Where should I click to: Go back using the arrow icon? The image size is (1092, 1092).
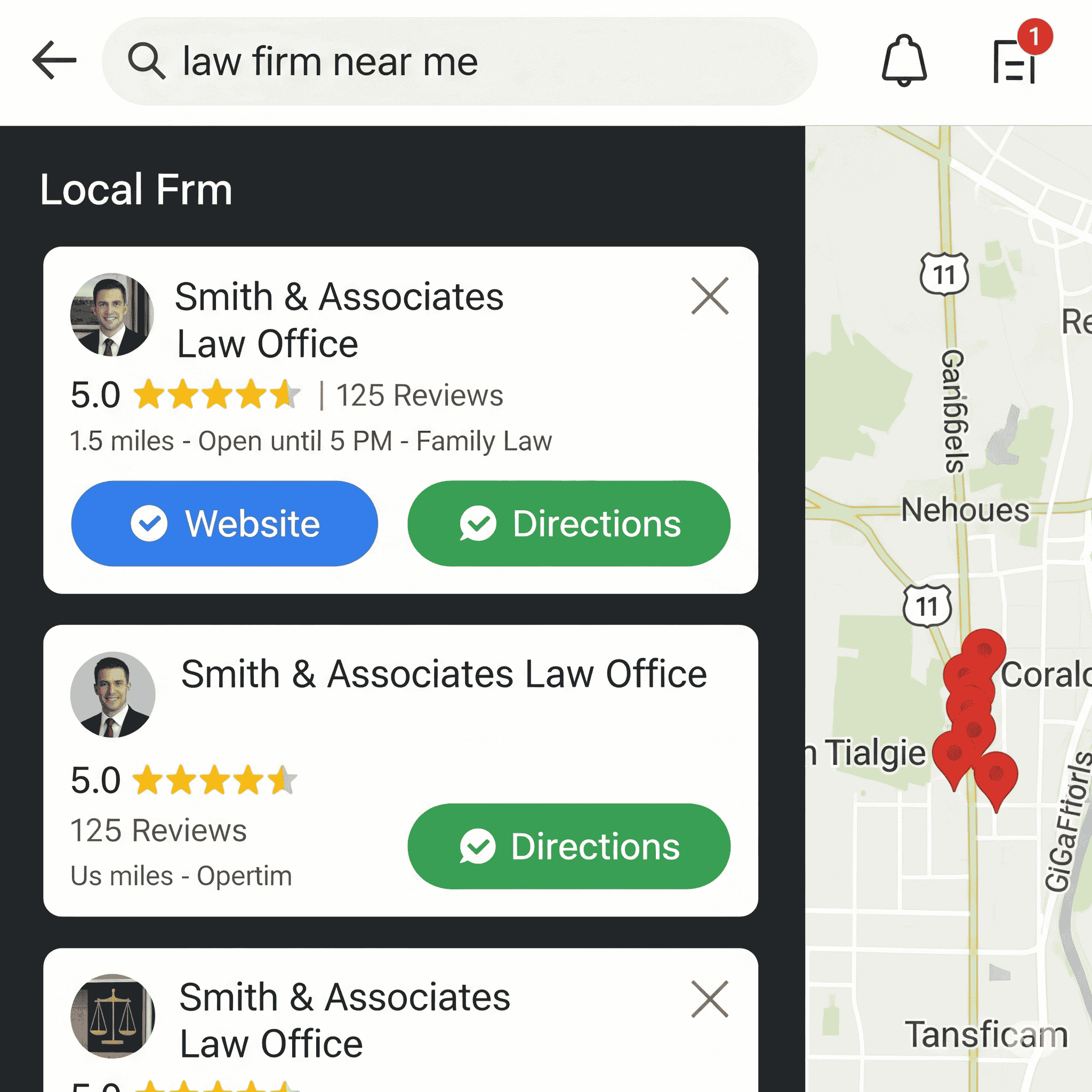(x=54, y=60)
